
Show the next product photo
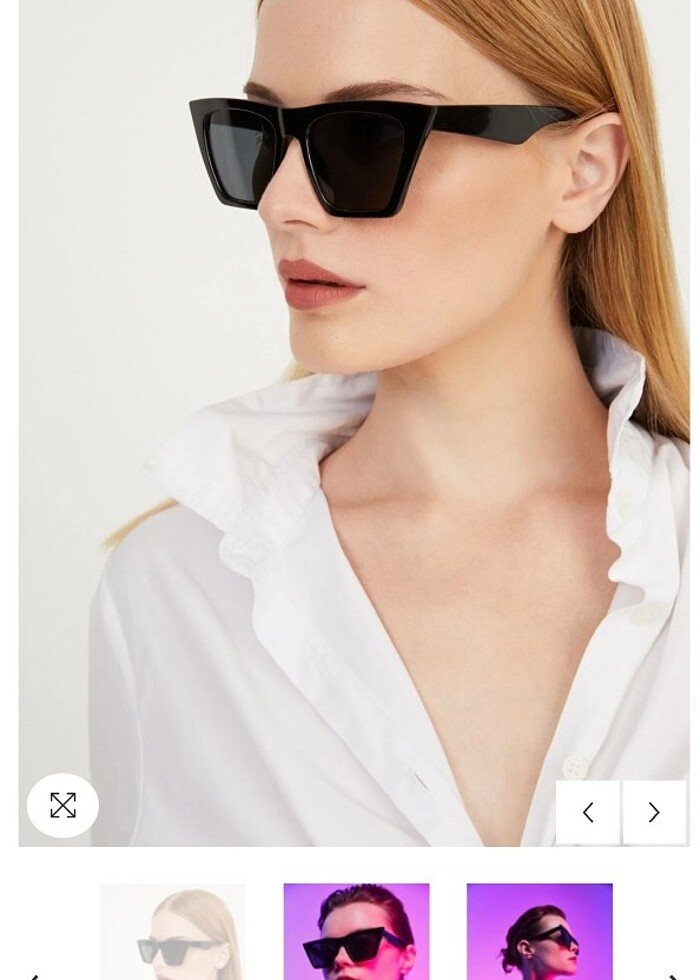(x=654, y=812)
